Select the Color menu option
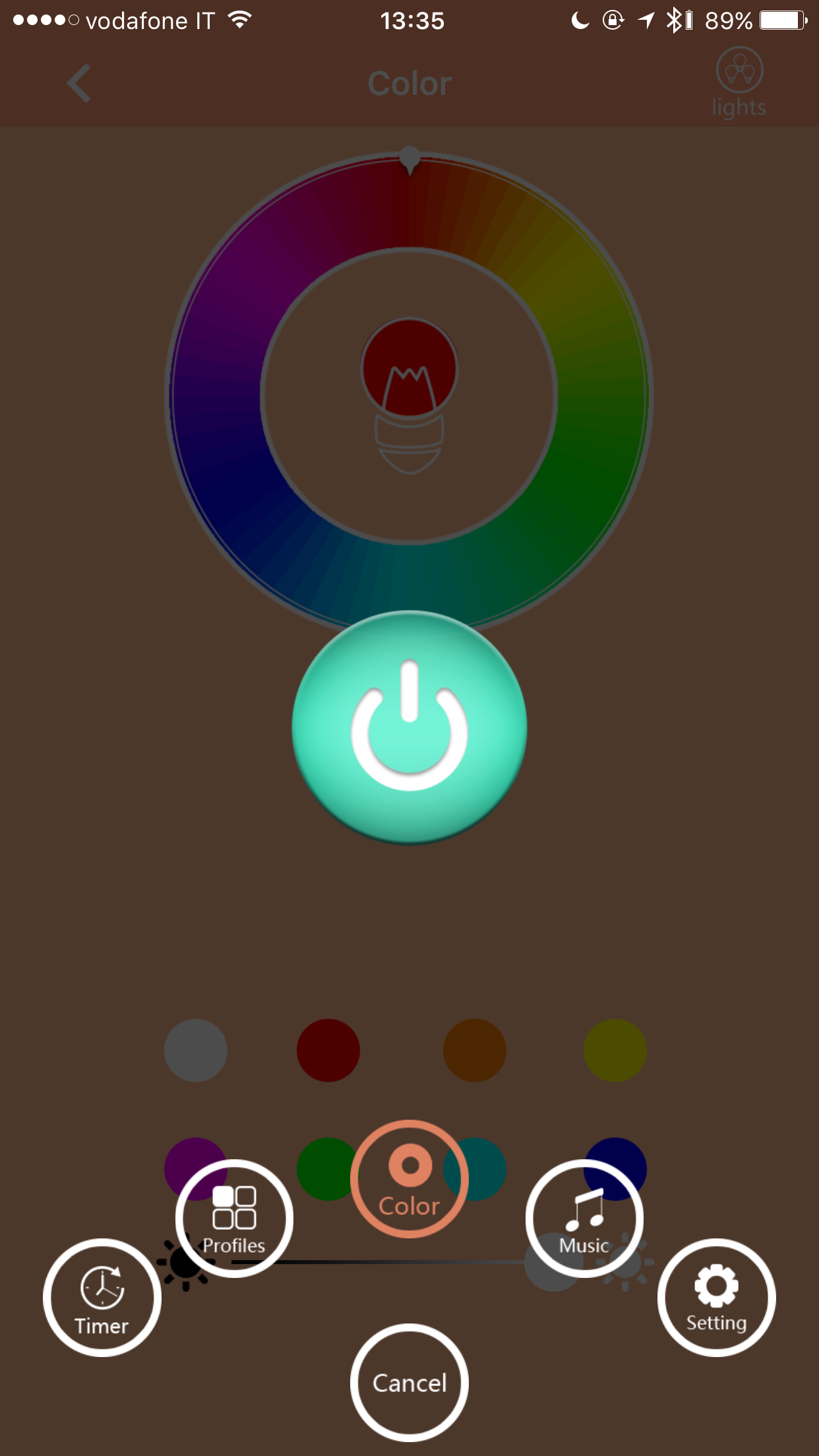This screenshot has height=1456, width=819. pos(409,1179)
